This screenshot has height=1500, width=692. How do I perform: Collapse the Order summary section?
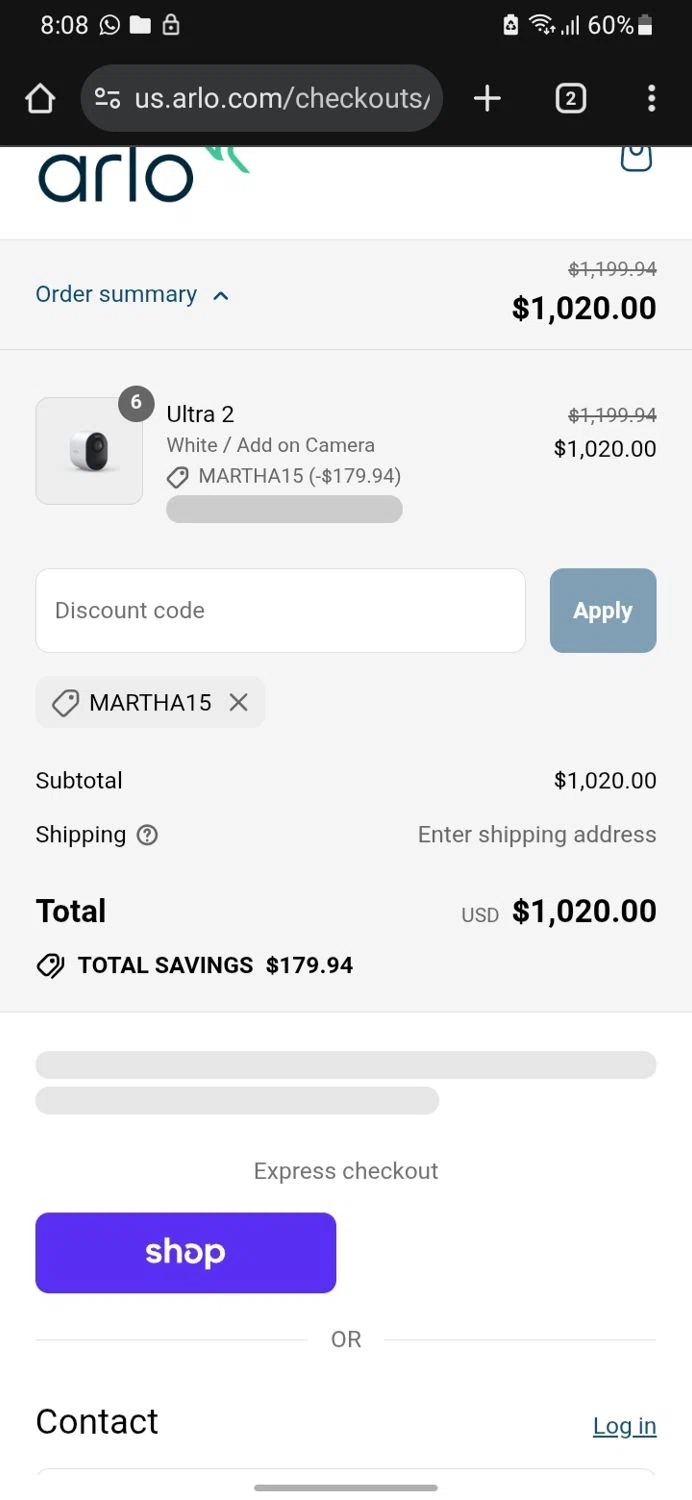[132, 295]
